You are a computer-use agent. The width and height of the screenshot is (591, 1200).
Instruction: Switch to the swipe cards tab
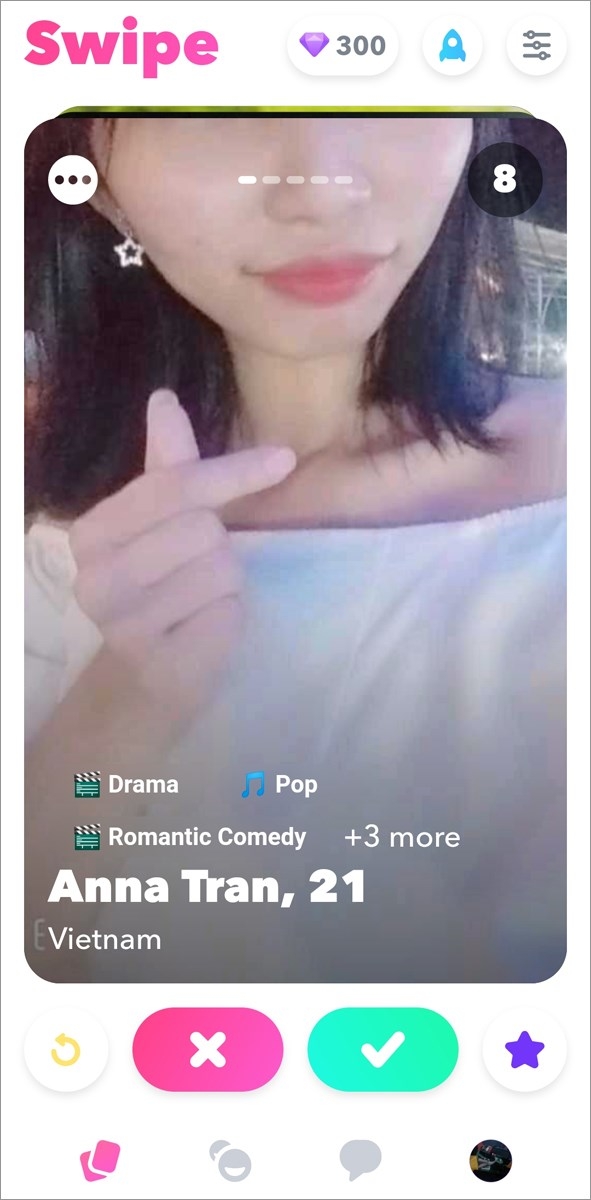coord(100,1162)
